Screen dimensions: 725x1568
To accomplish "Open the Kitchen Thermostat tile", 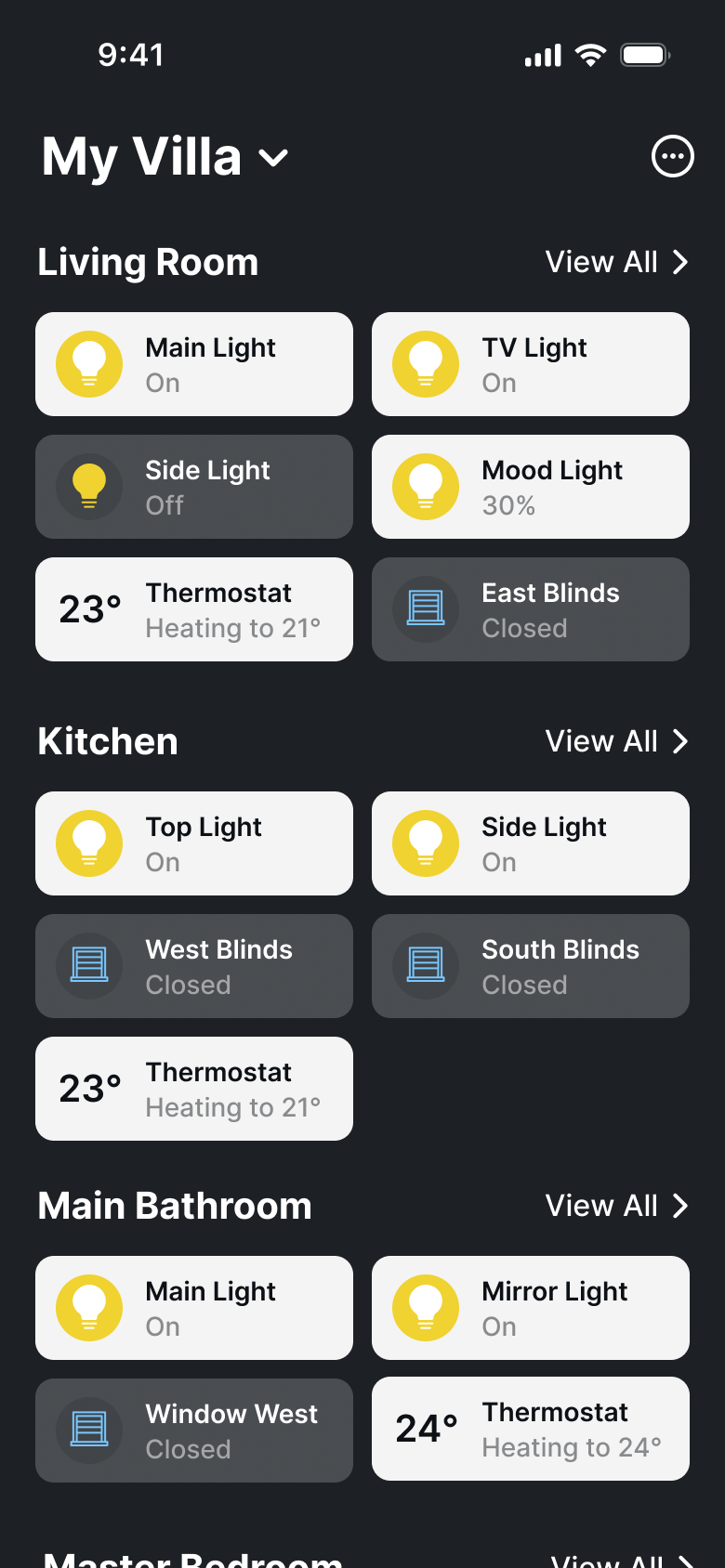I will (x=194, y=1089).
